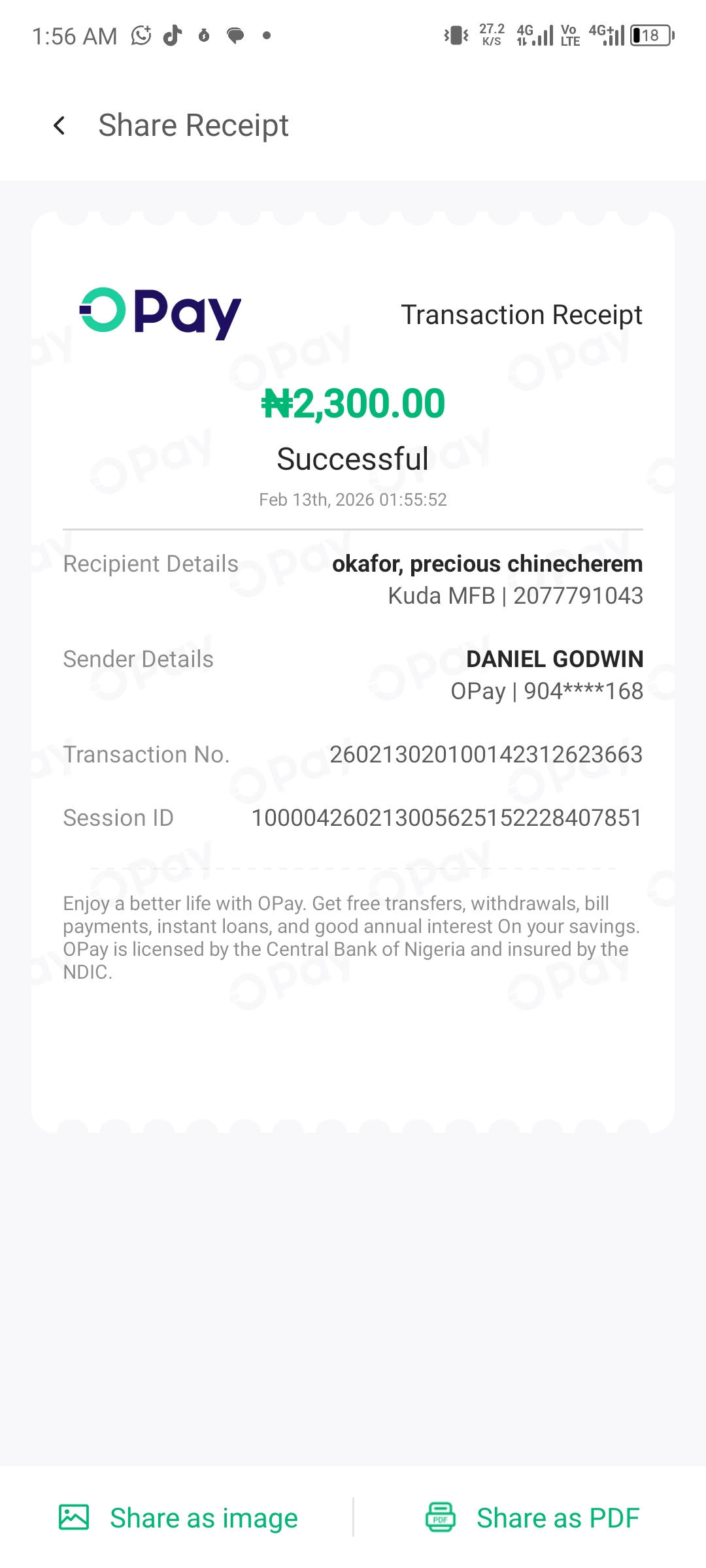Share the receipt as PDF
The width and height of the screenshot is (706, 1568).
(532, 1517)
